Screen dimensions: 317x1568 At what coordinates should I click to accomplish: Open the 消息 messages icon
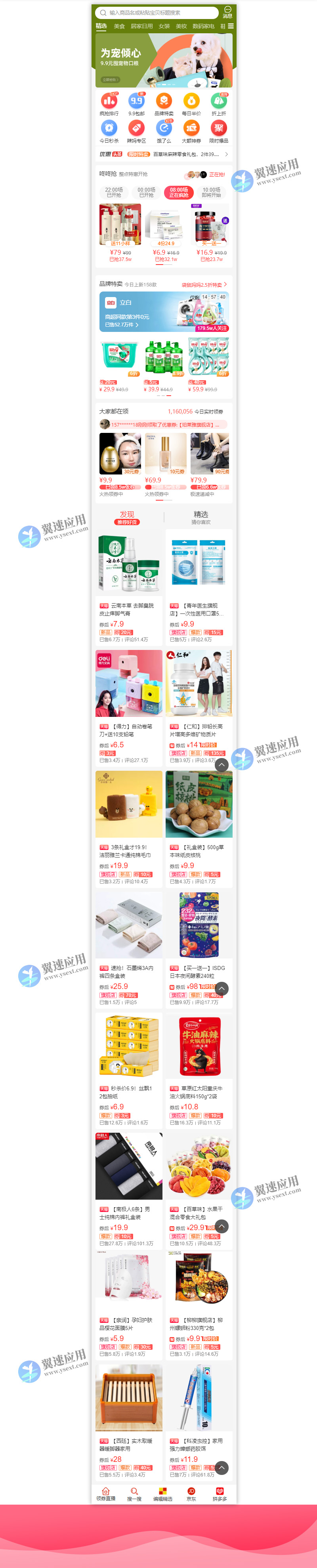point(227,12)
